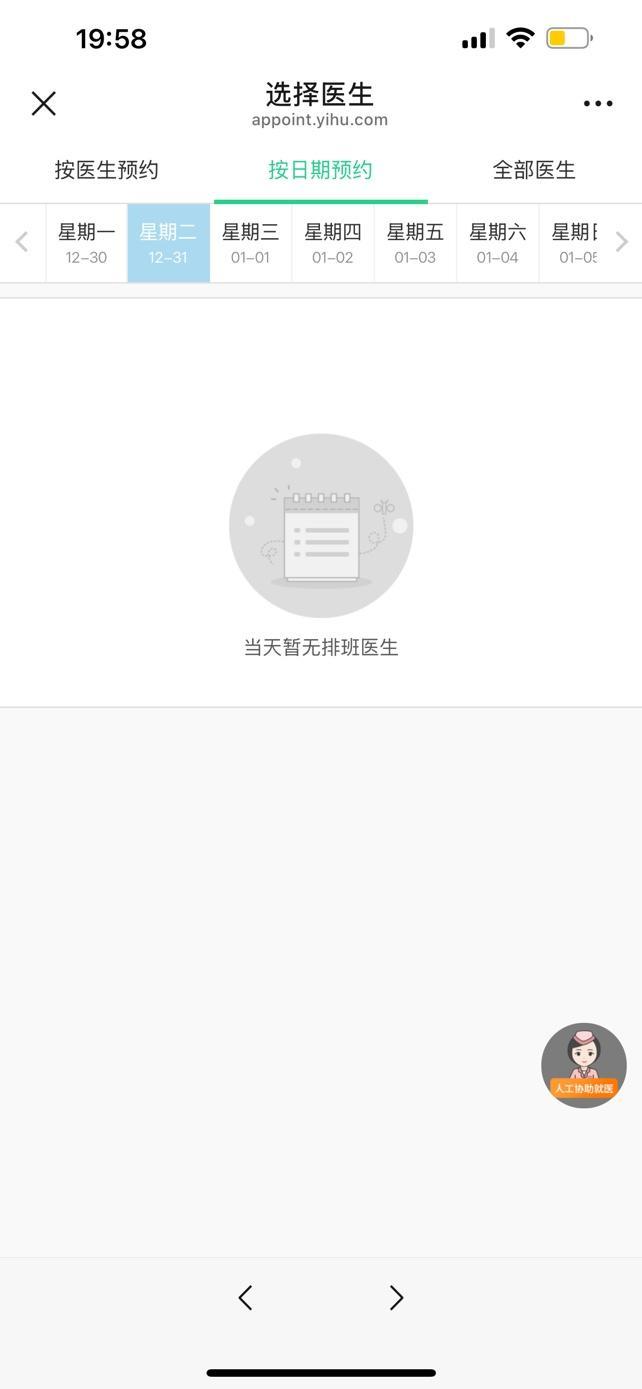This screenshot has height=1389, width=642.
Task: Show earlier dates with the left arrow
Action: coord(22,243)
